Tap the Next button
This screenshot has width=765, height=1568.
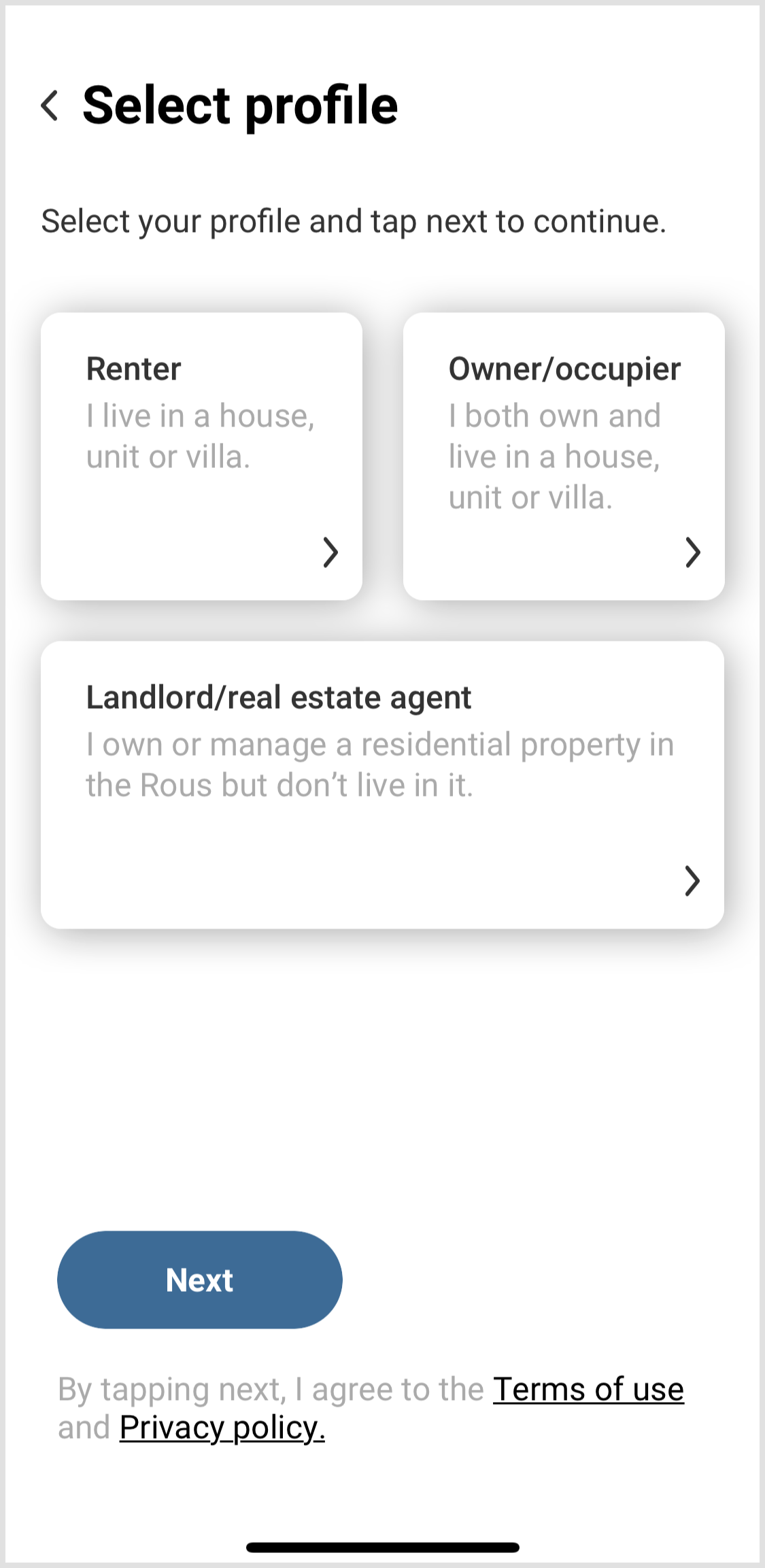[x=199, y=1280]
